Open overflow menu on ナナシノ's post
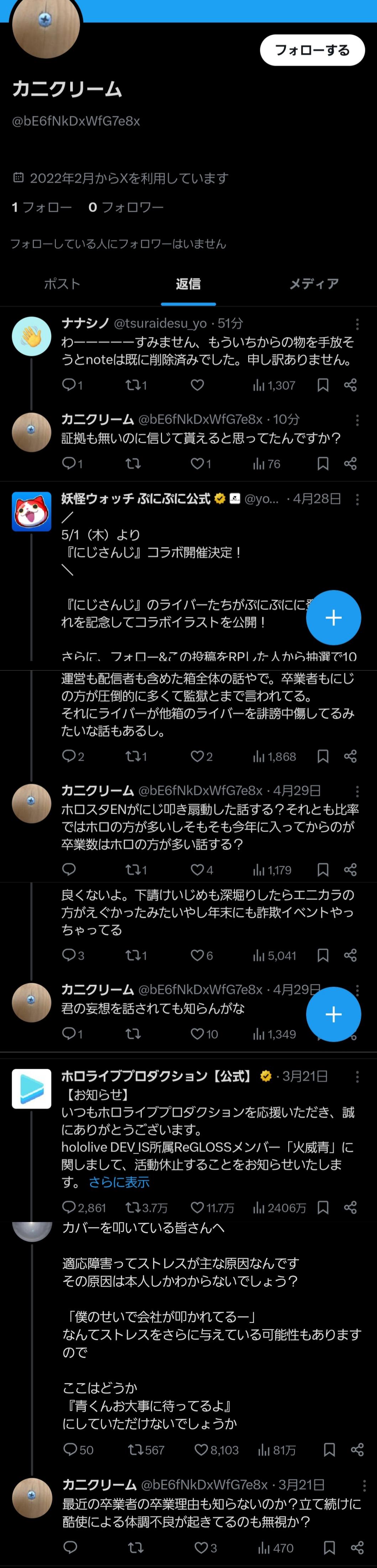 [357, 324]
